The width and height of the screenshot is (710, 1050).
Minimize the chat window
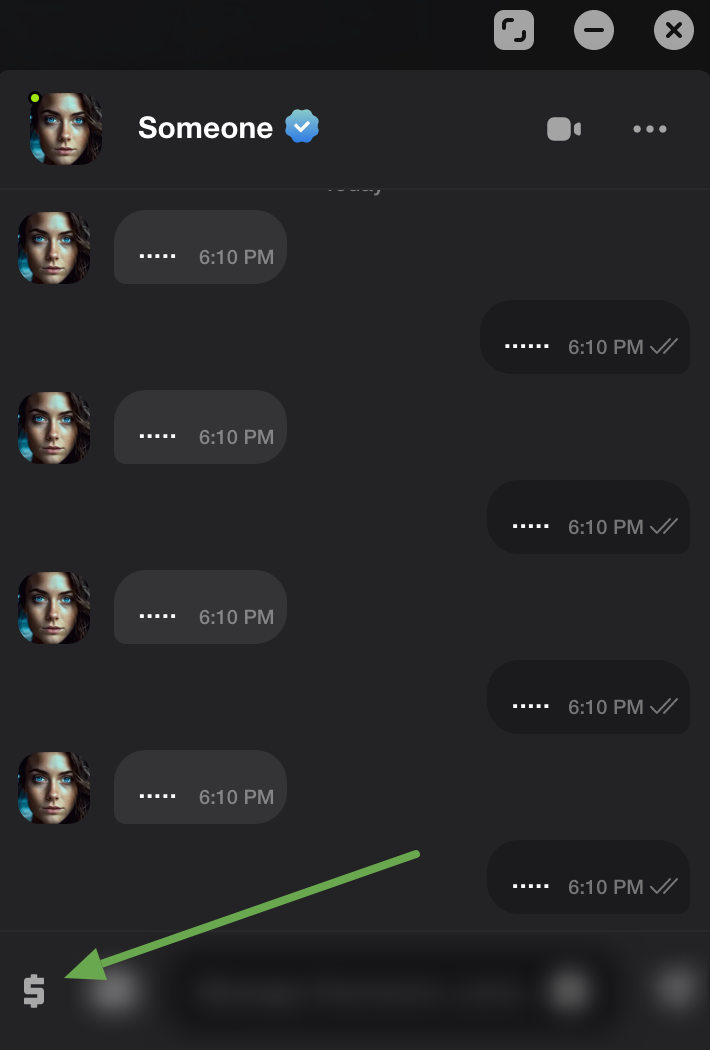click(594, 31)
